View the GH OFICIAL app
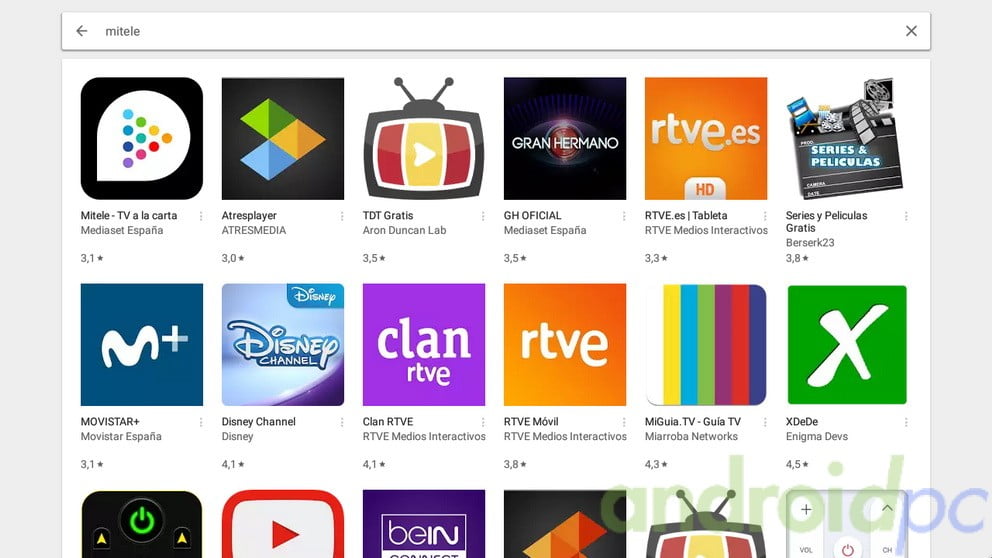992x558 pixels. click(565, 138)
